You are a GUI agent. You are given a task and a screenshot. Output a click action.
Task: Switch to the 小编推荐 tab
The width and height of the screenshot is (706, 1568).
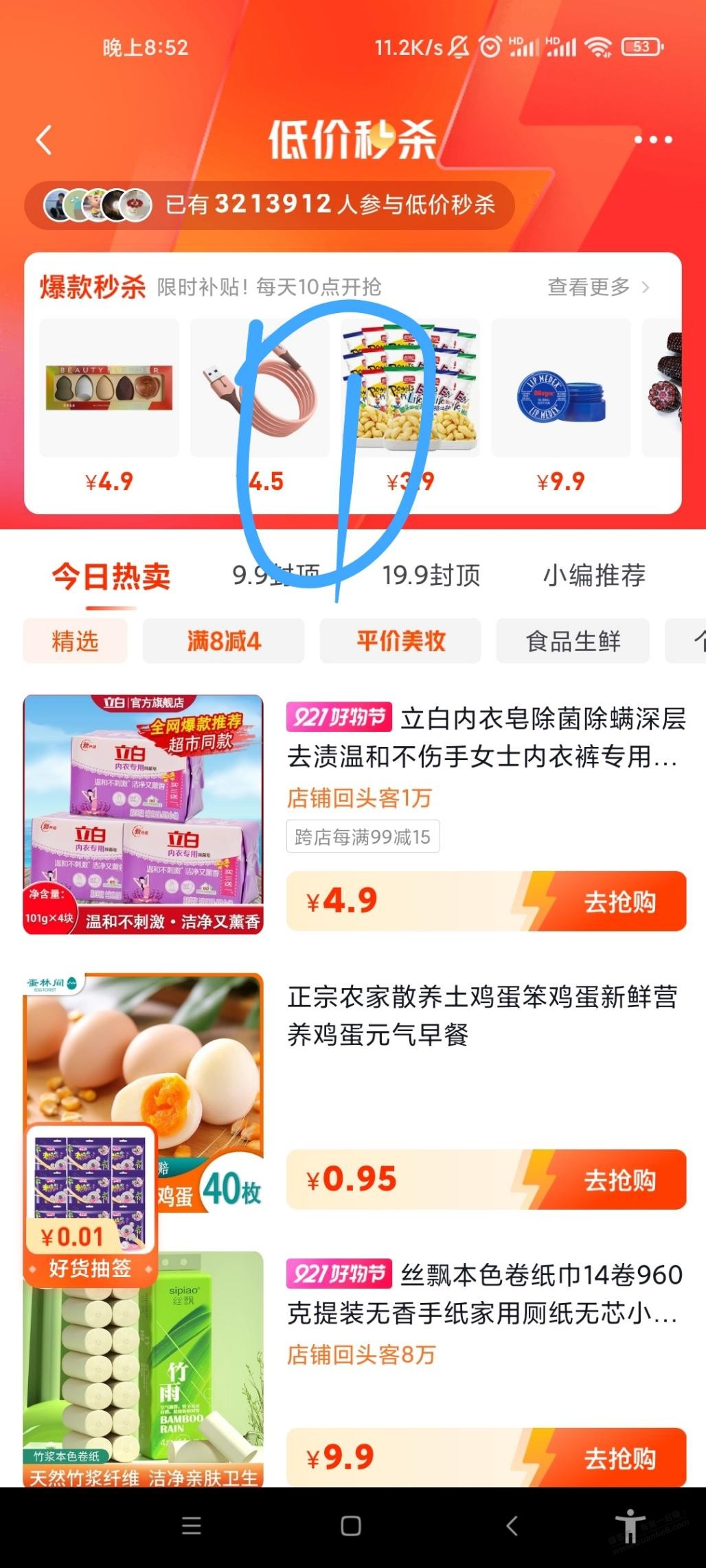click(x=594, y=575)
